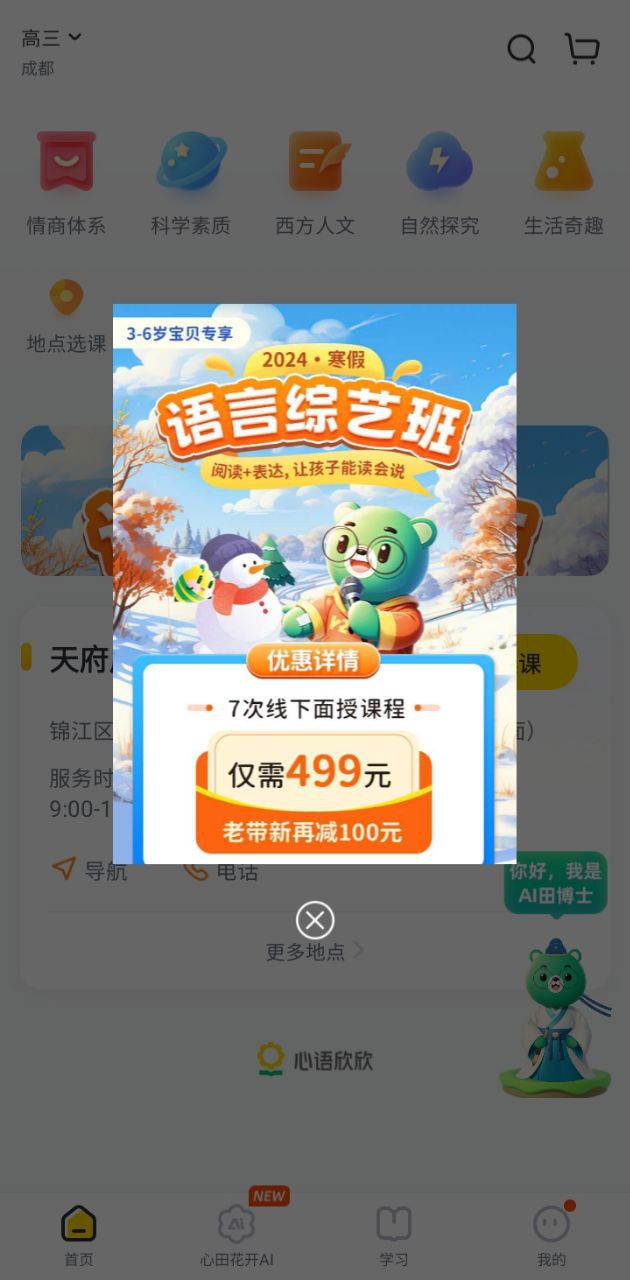
Task: Open the 西方人文 category
Action: (315, 183)
